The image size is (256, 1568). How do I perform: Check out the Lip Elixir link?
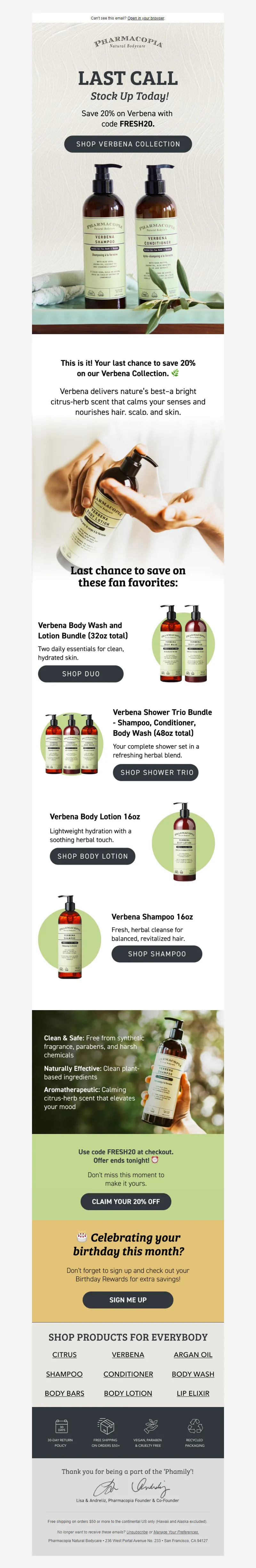(x=193, y=1393)
